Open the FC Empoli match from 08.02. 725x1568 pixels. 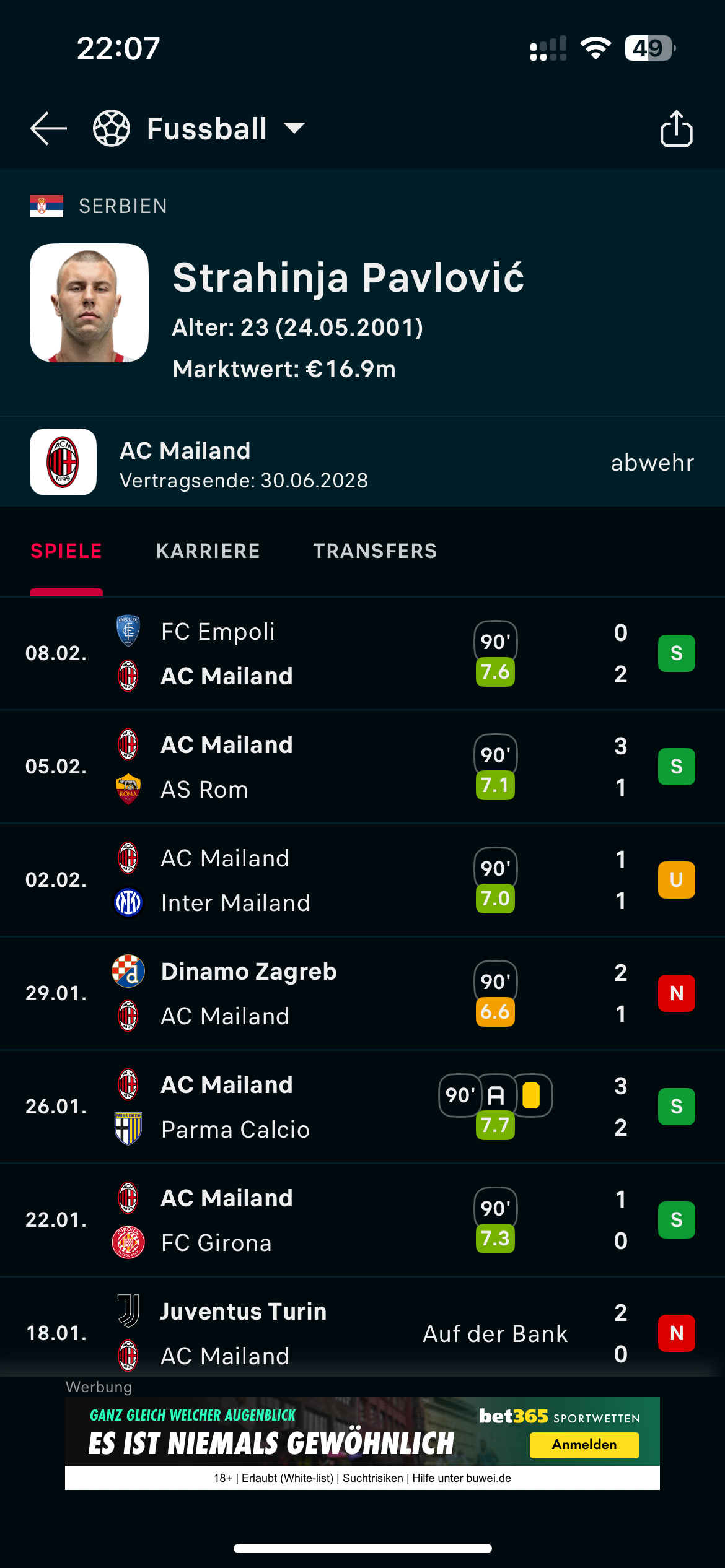pos(362,653)
